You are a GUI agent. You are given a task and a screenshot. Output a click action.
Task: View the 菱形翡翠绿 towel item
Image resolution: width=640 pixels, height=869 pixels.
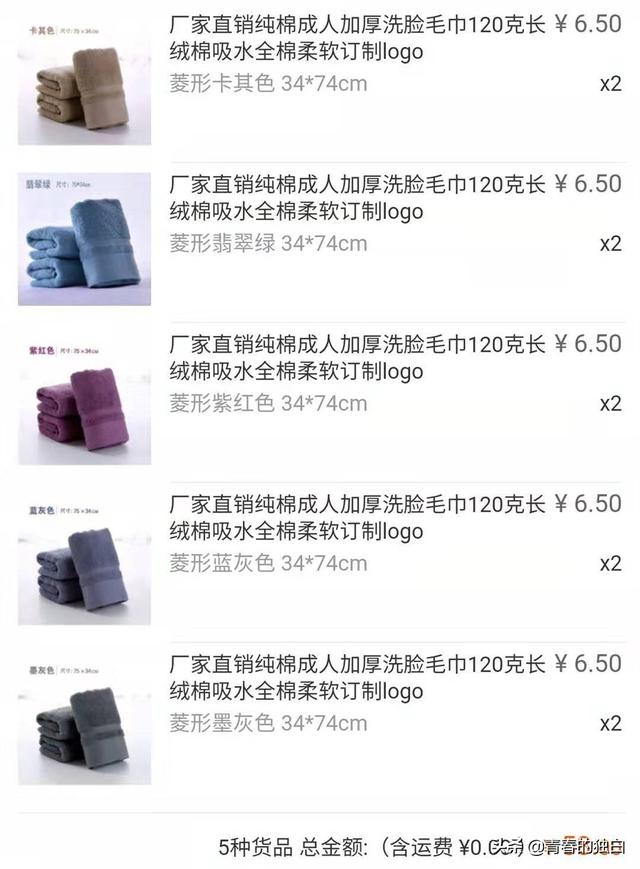tap(357, 198)
